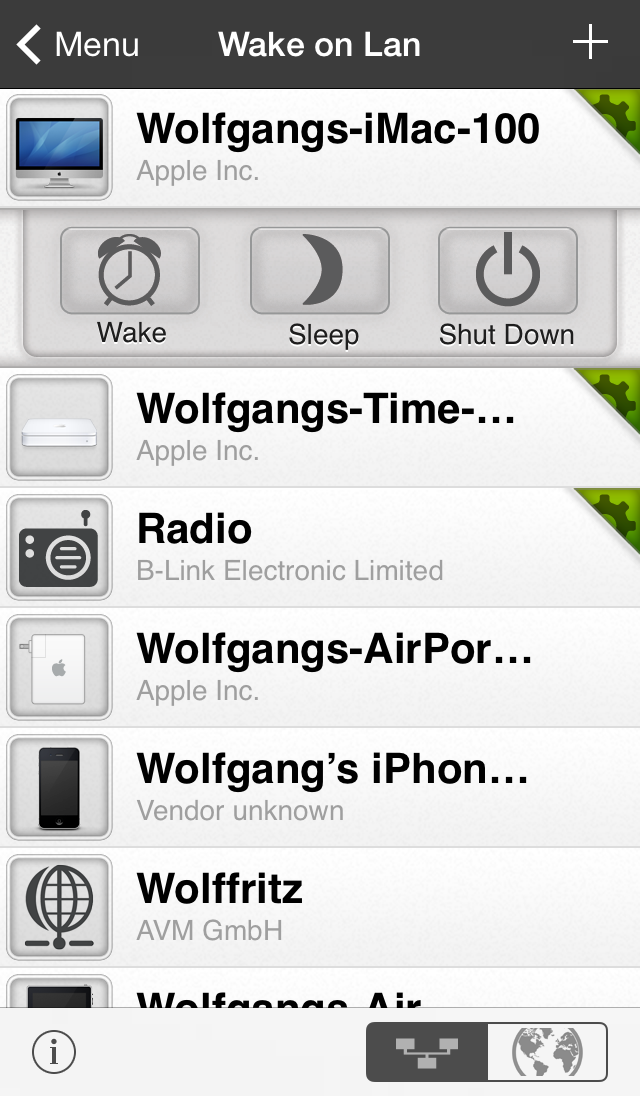This screenshot has height=1096, width=640.
Task: Add a new device with plus icon
Action: pyautogui.click(x=590, y=43)
